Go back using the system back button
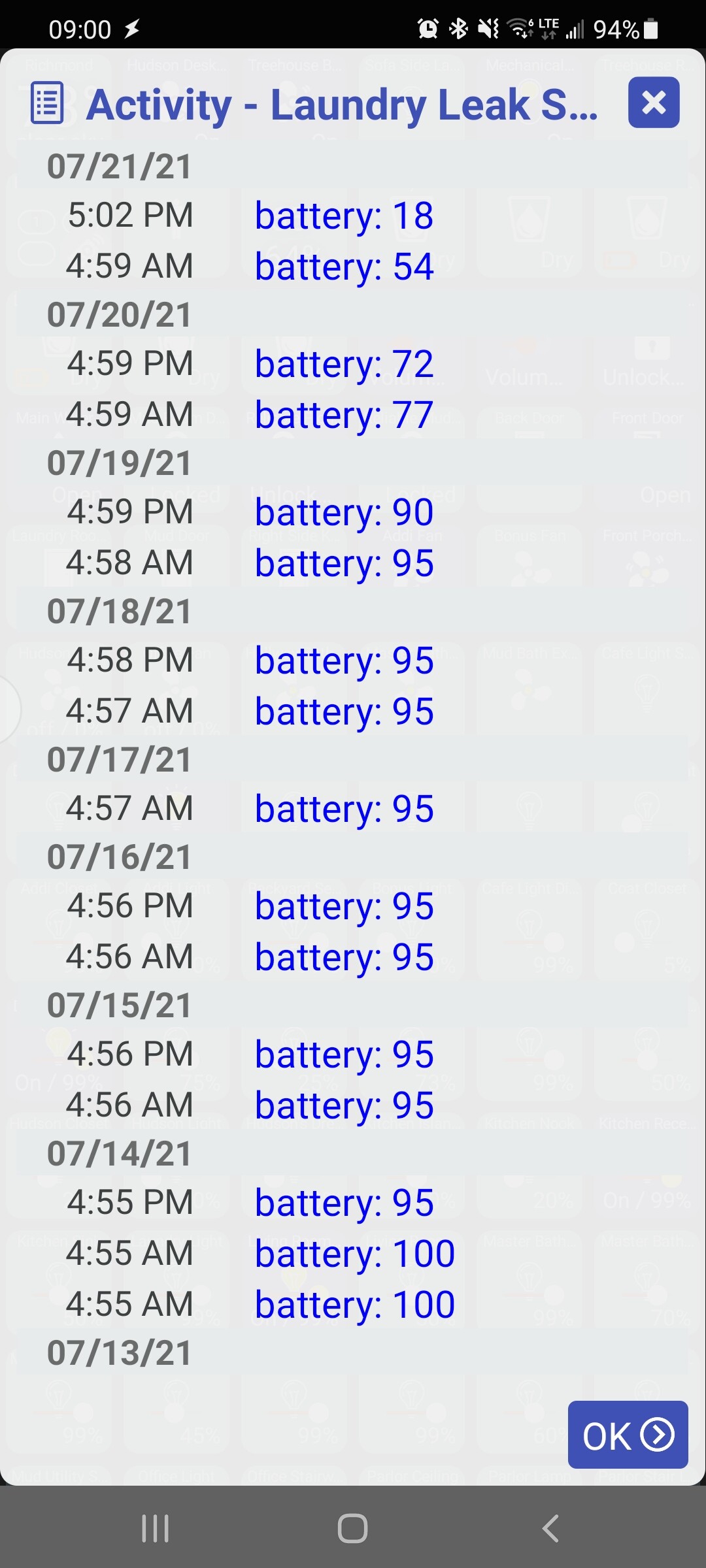Viewport: 706px width, 1568px height. click(x=550, y=1528)
